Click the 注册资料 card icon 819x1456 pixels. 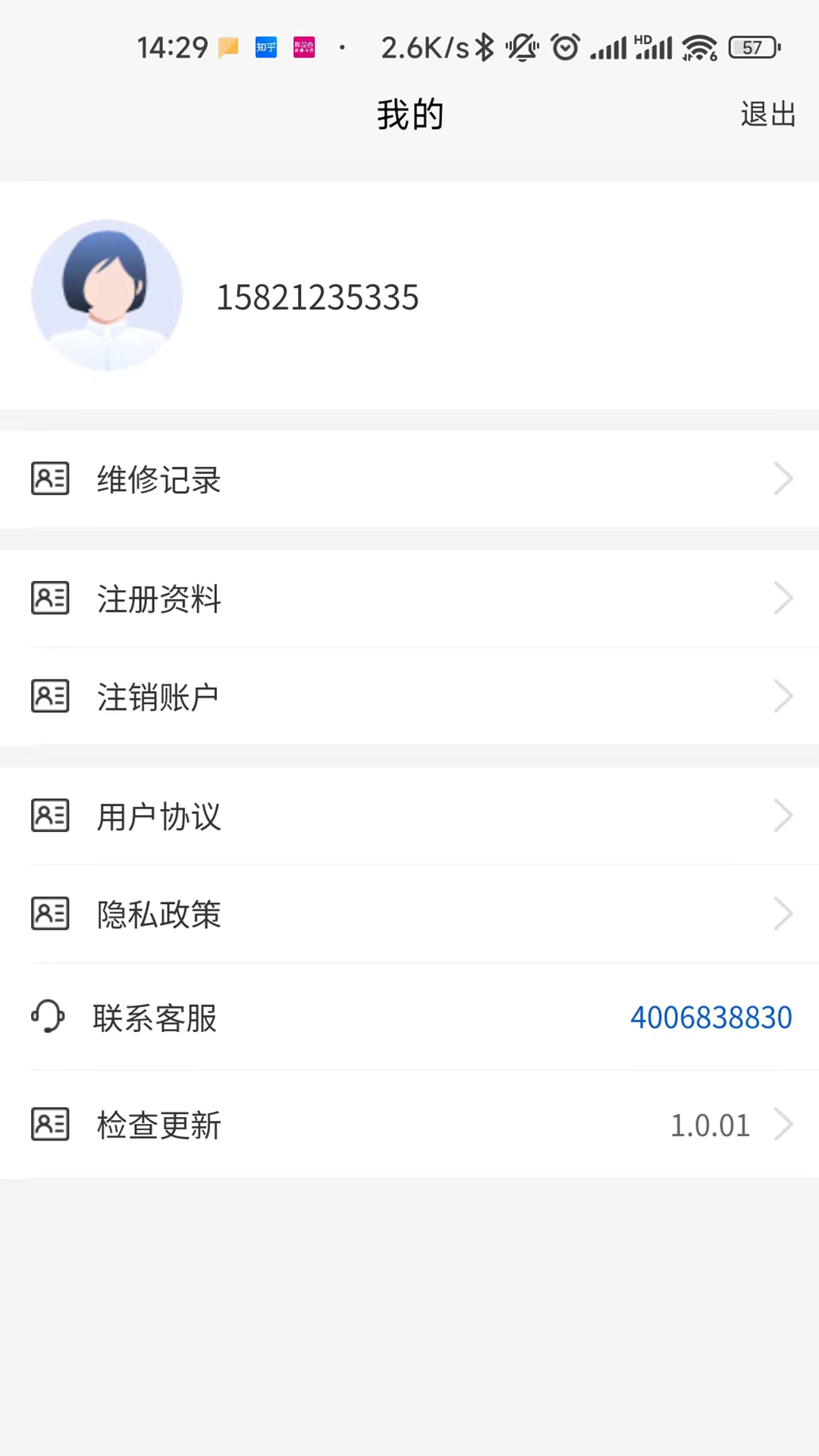[x=50, y=598]
